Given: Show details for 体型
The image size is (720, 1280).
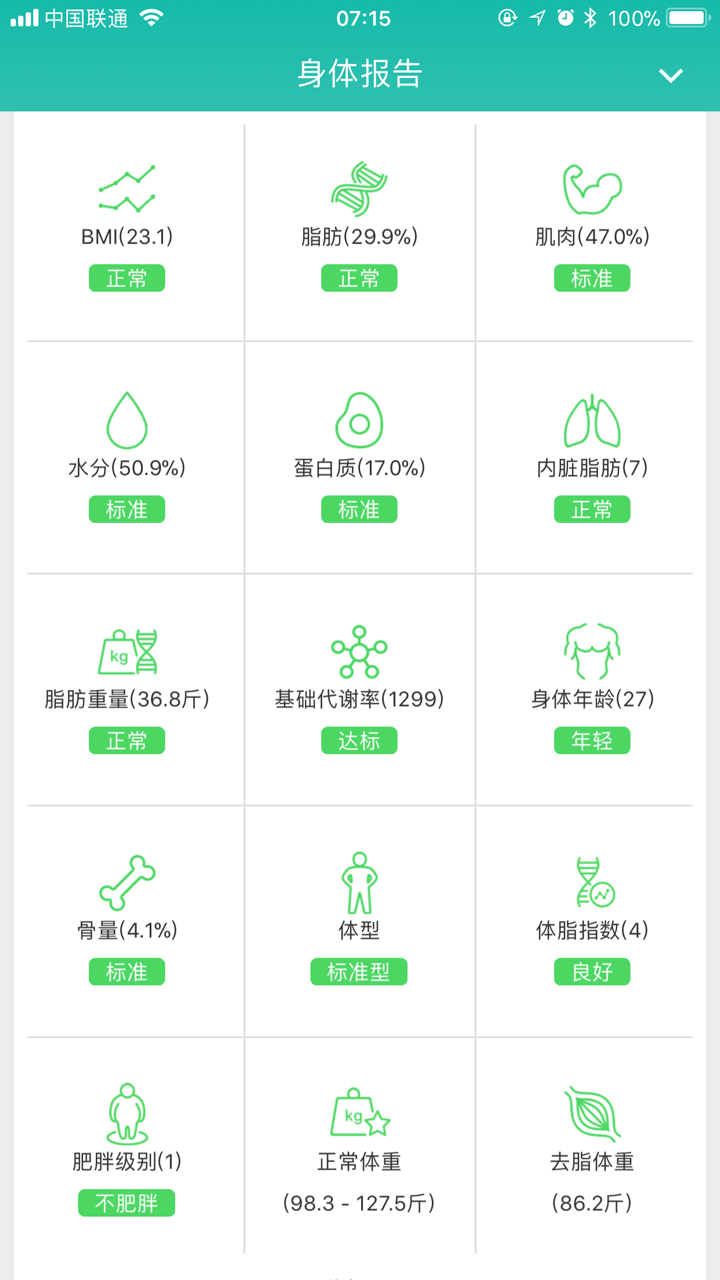Looking at the screenshot, I should (x=359, y=922).
